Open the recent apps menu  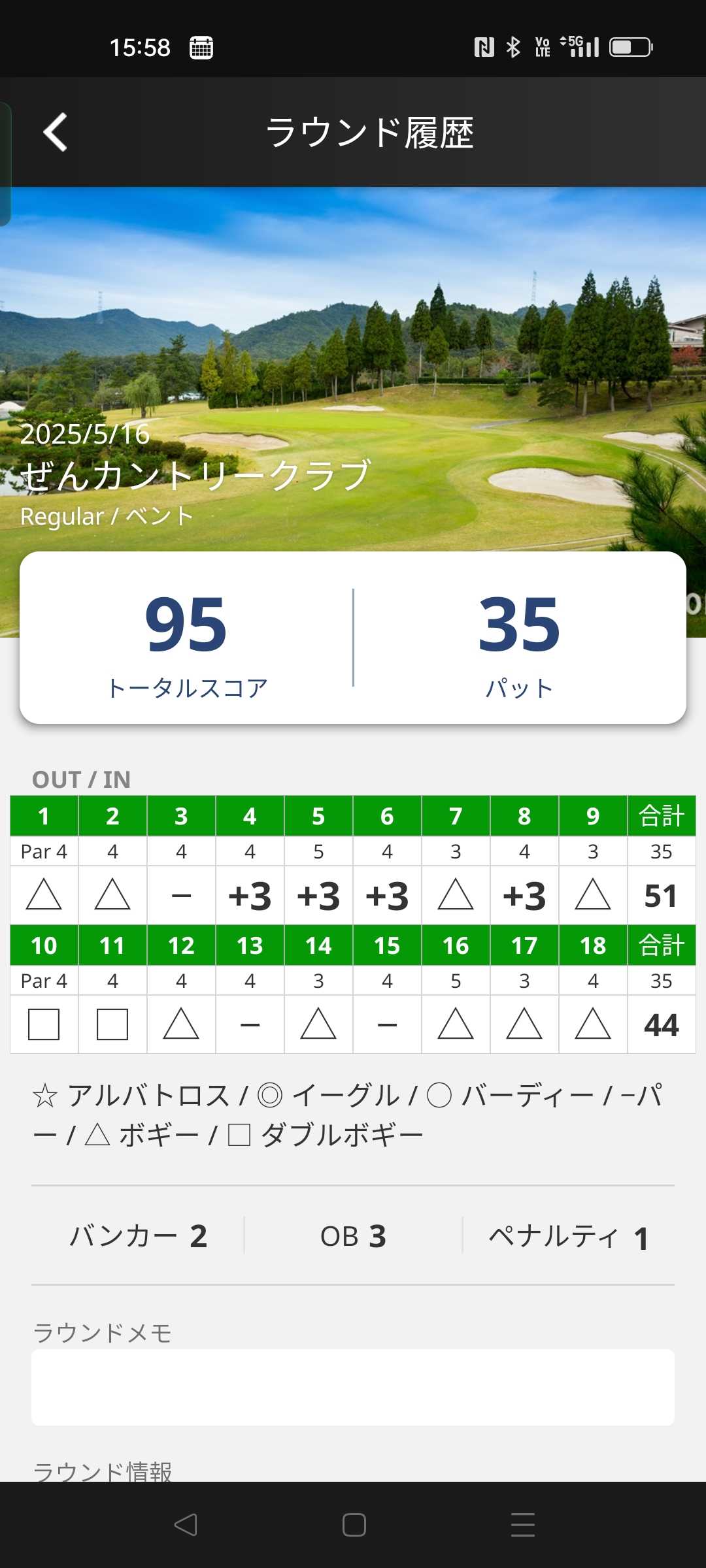[522, 1525]
